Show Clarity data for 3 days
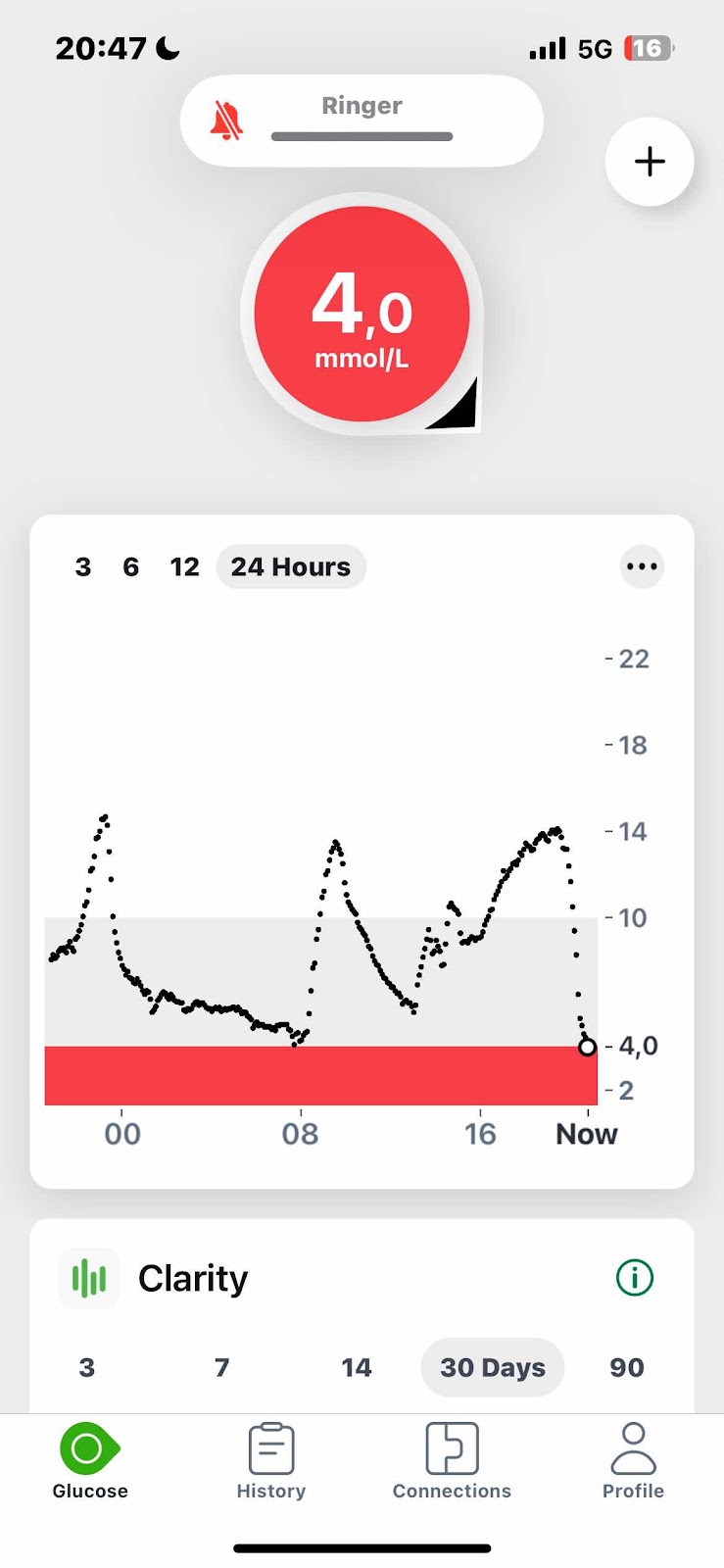 87,1367
